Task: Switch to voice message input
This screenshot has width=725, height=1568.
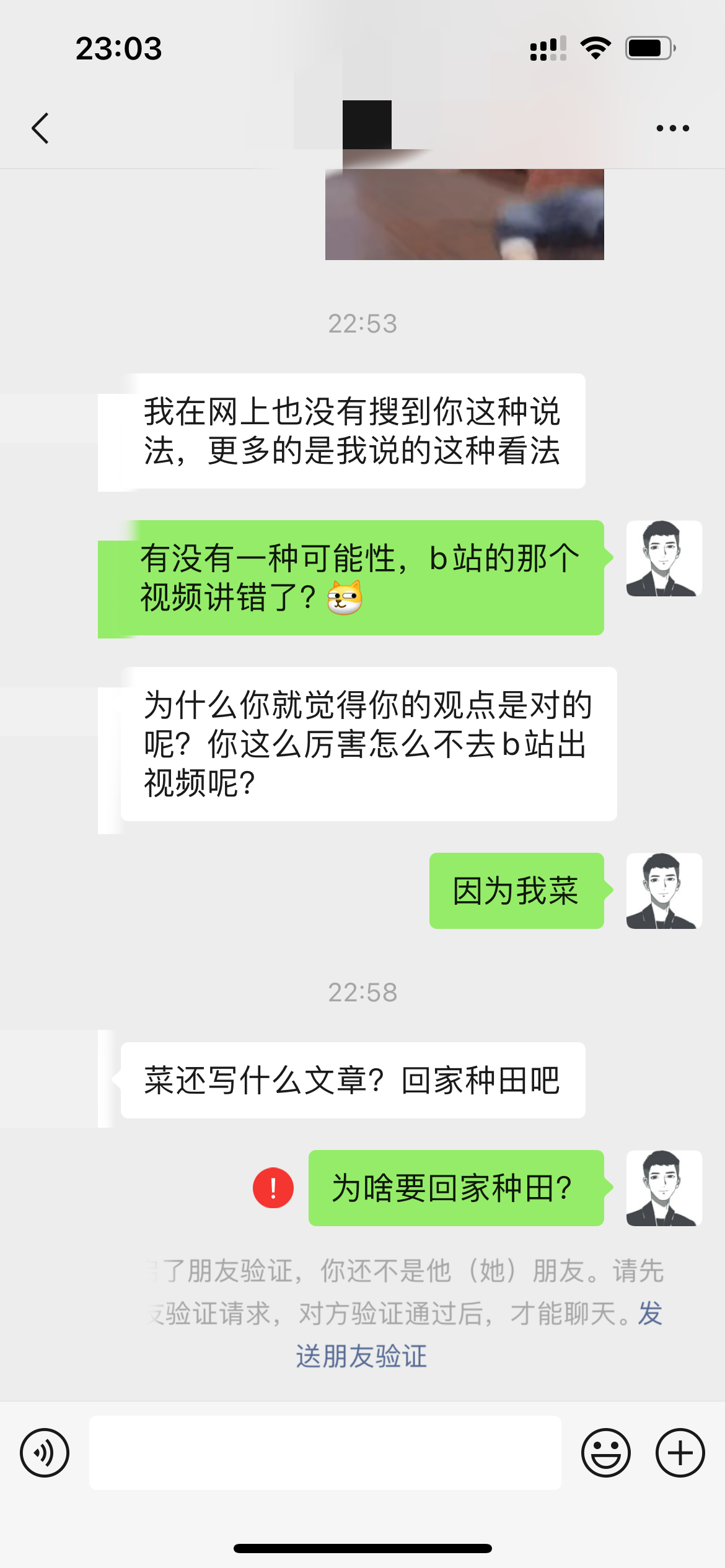Action: click(45, 1452)
